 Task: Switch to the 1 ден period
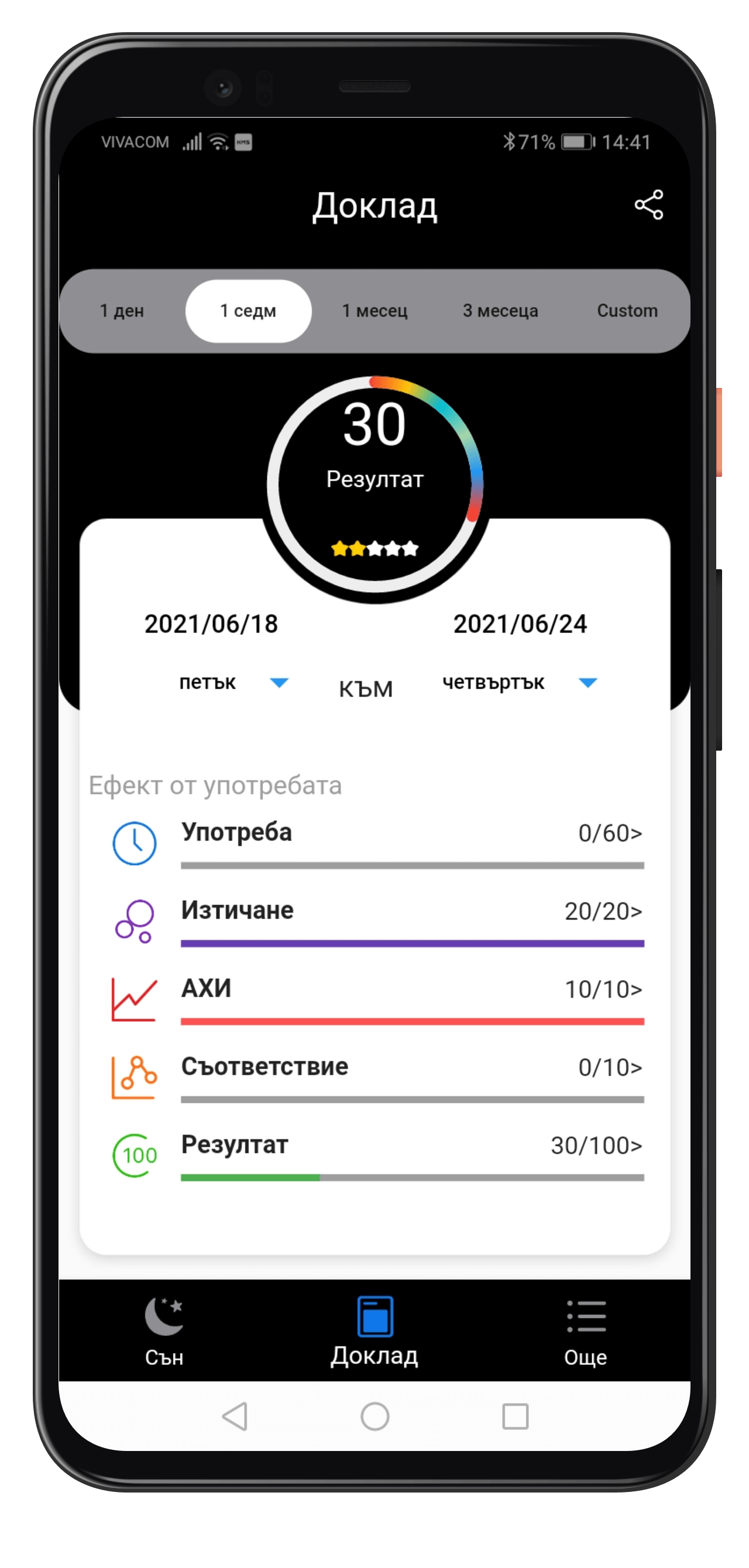[122, 311]
